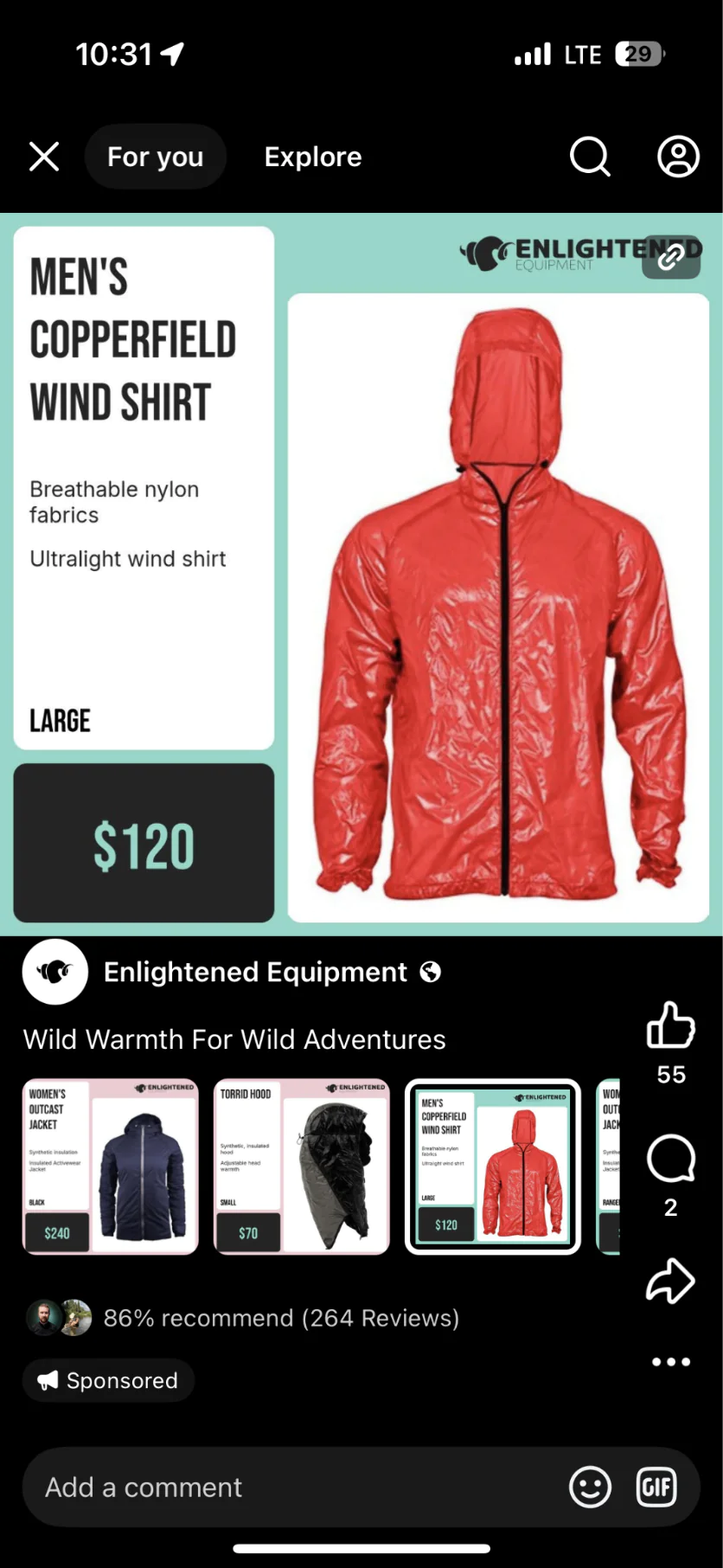Close the video feed with the X
723x1568 pixels.
coord(44,157)
